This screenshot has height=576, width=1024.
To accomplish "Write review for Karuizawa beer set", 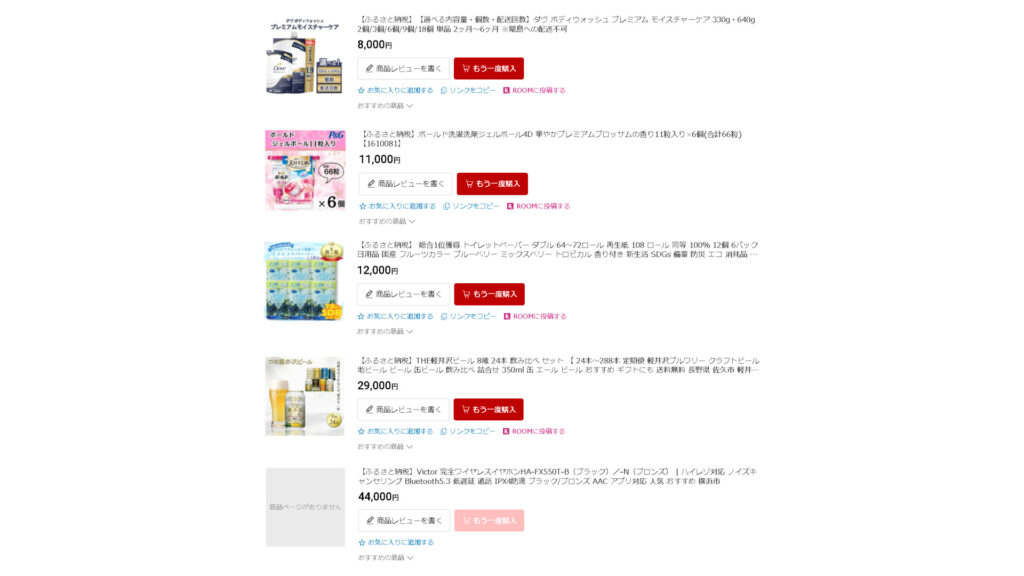I will (x=403, y=409).
